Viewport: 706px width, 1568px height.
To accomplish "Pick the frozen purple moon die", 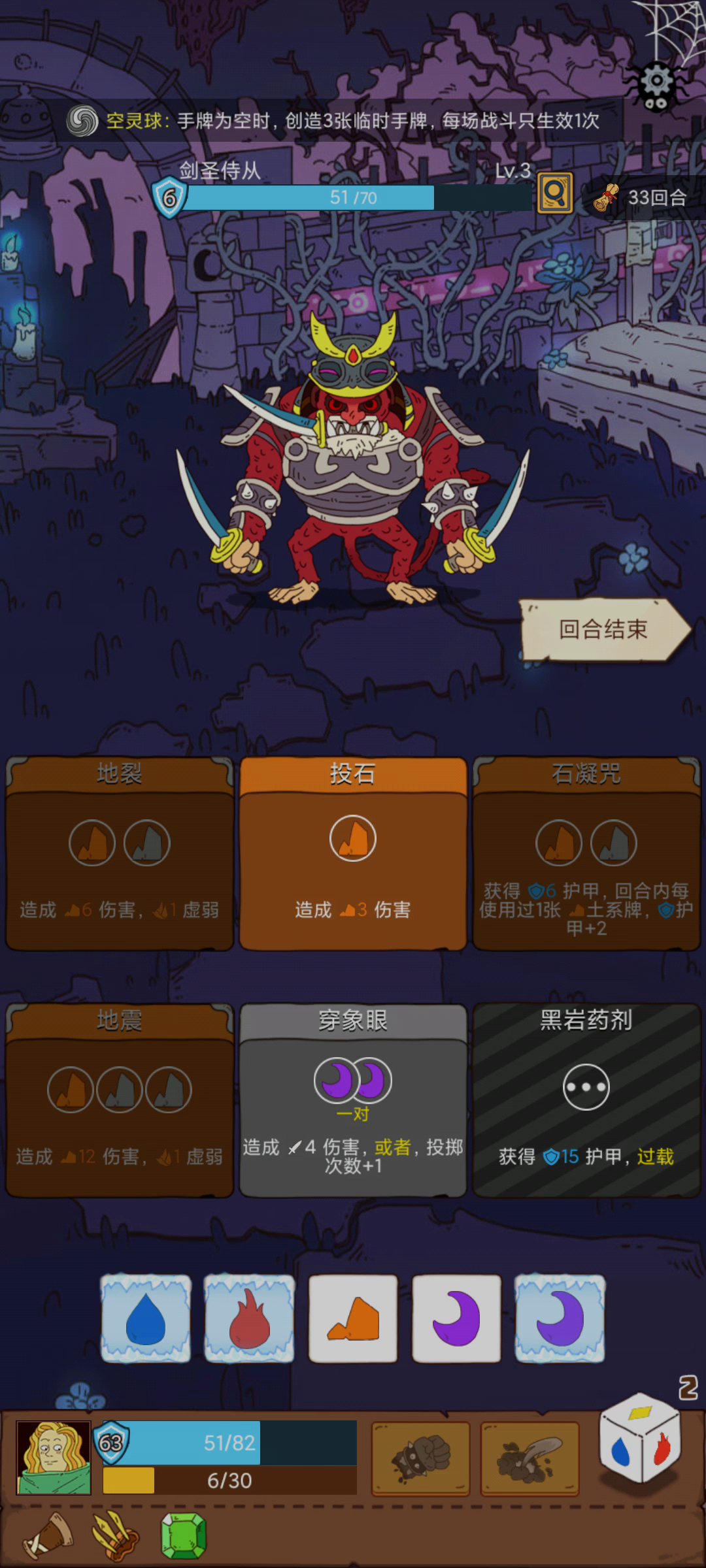I will point(560,1318).
